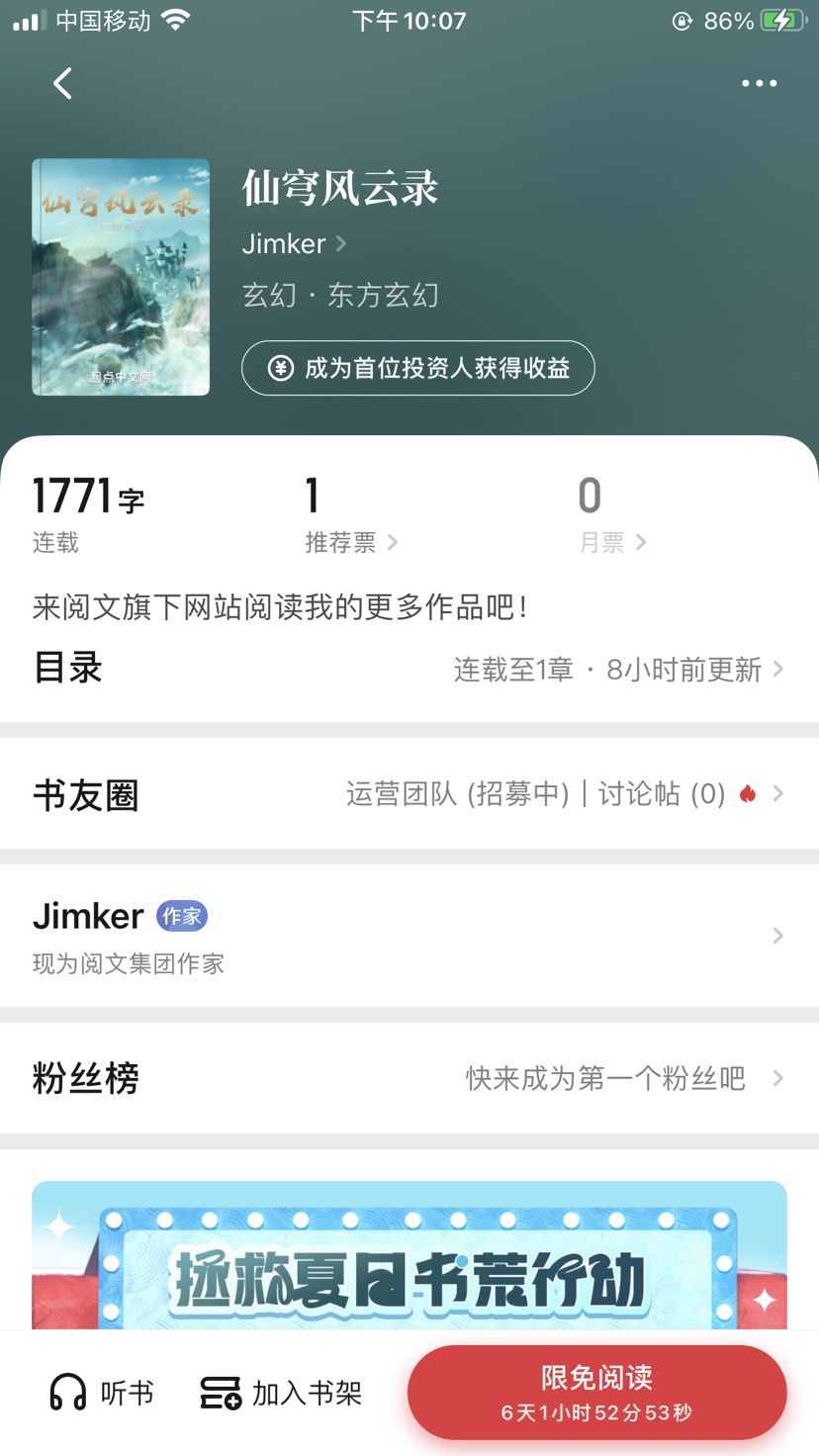
Task: Open the 月票 details
Action: click(x=611, y=541)
